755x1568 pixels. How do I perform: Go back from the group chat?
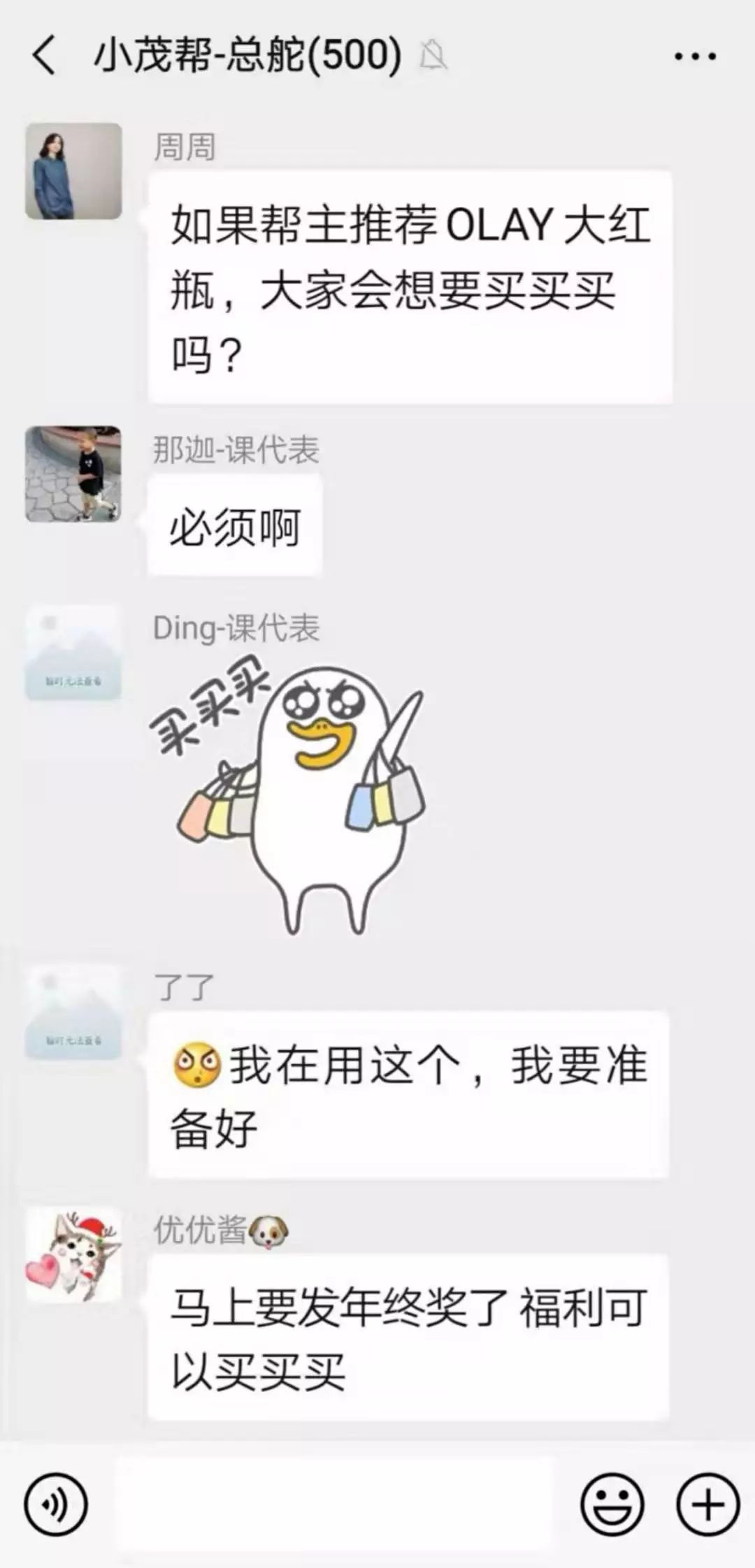pyautogui.click(x=43, y=56)
